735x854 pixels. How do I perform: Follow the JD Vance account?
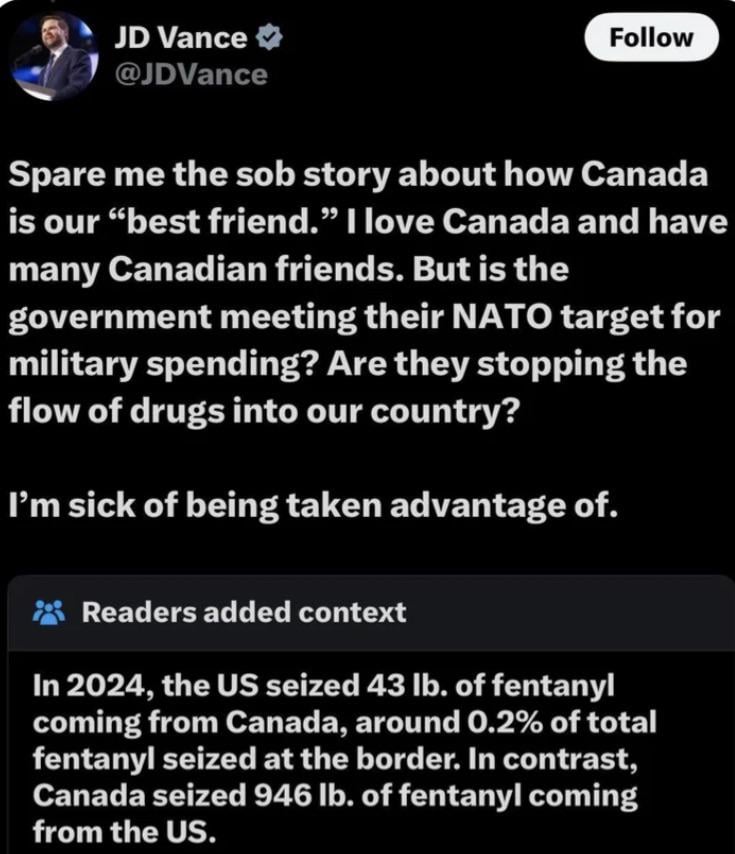click(651, 38)
